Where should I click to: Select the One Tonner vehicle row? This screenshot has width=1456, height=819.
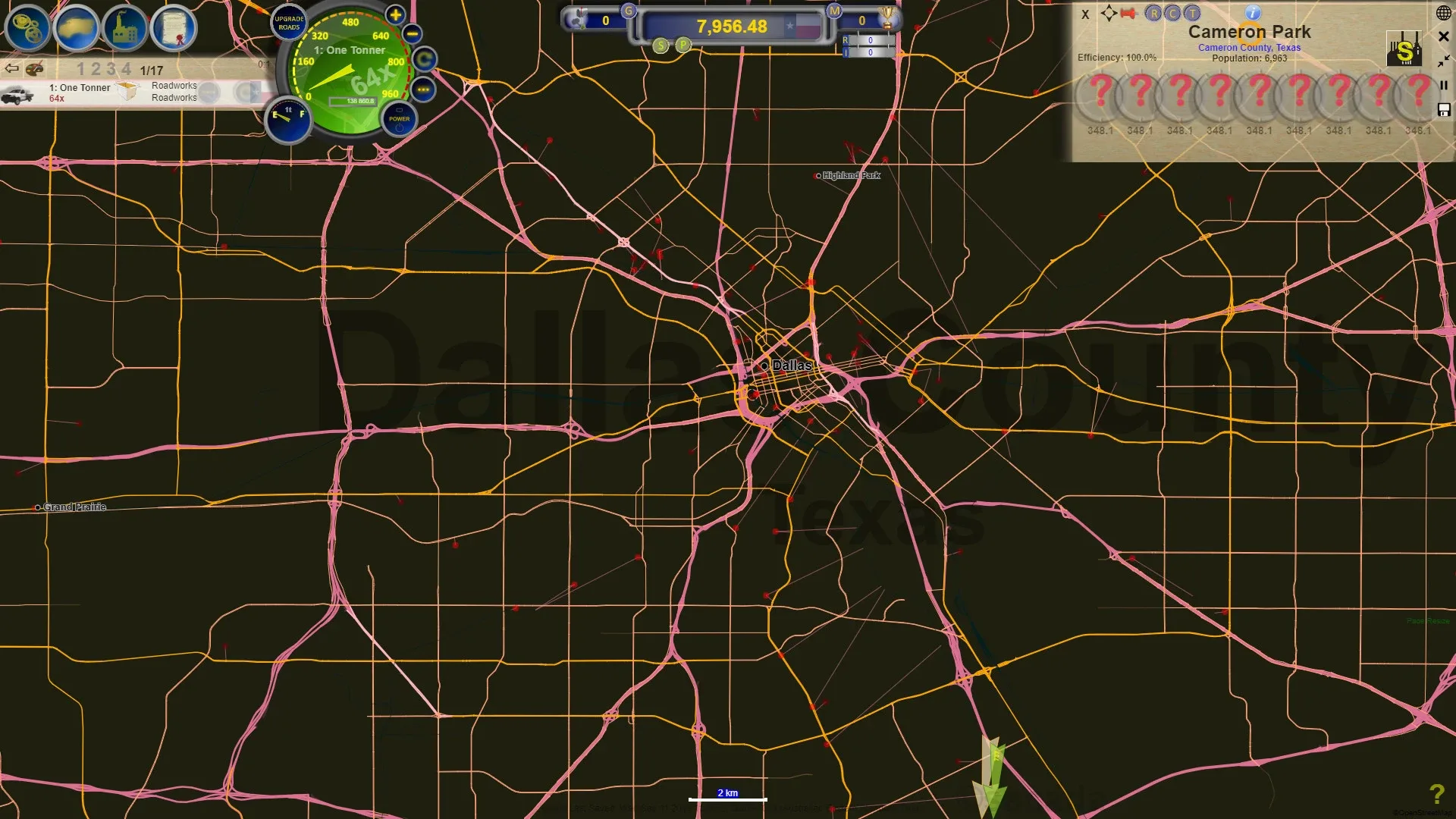coord(80,93)
